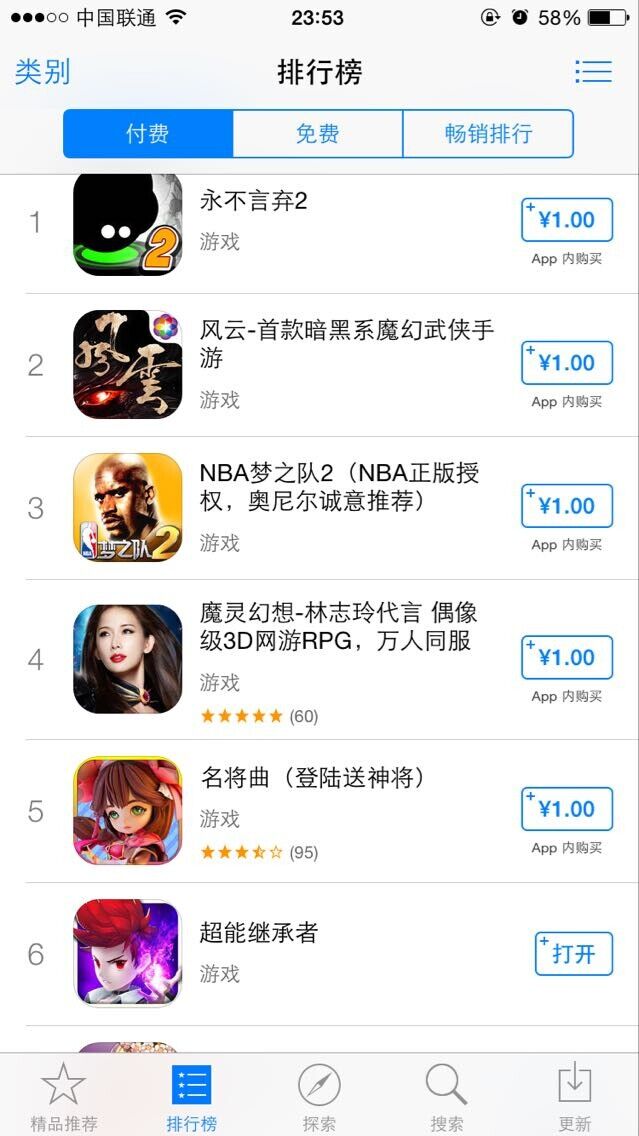Select the 付费 segment
The height and width of the screenshot is (1136, 639).
148,134
